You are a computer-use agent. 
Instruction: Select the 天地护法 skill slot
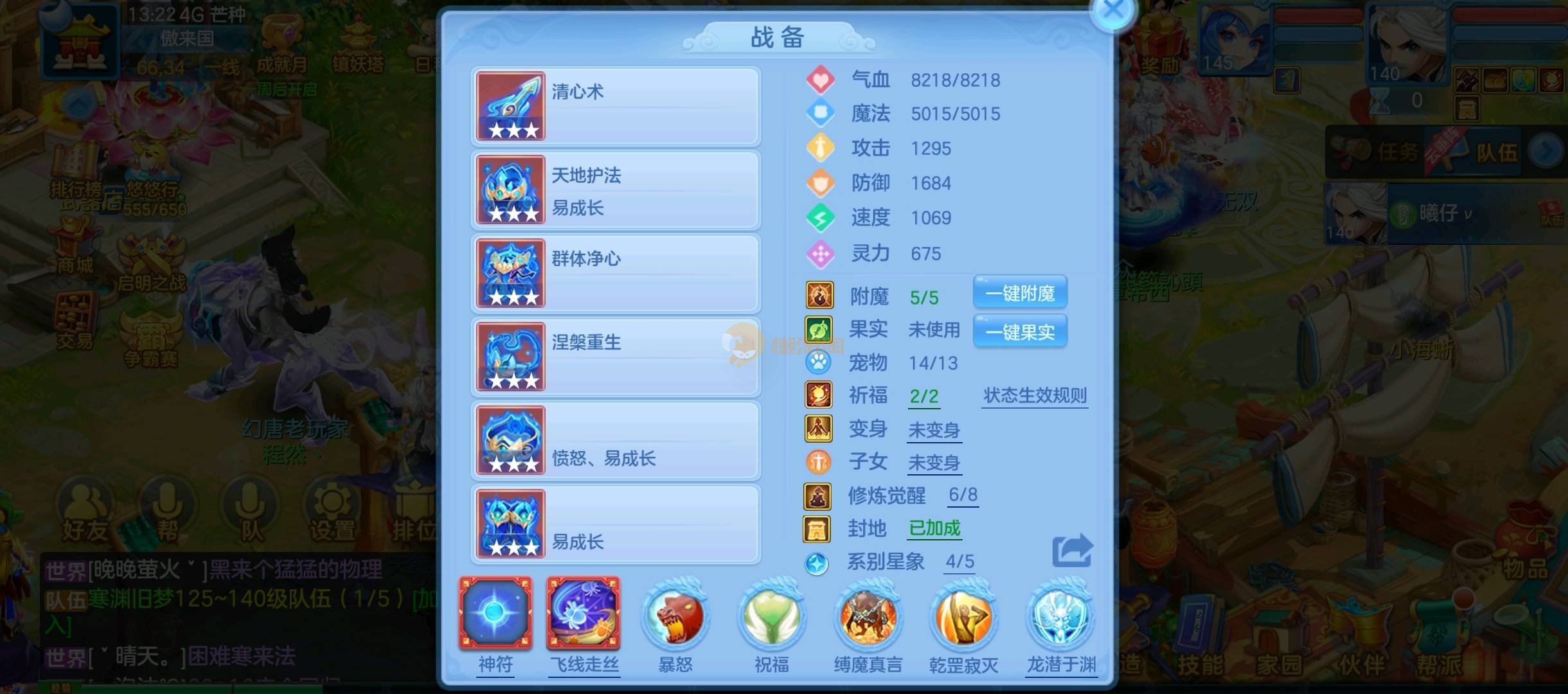tap(616, 190)
